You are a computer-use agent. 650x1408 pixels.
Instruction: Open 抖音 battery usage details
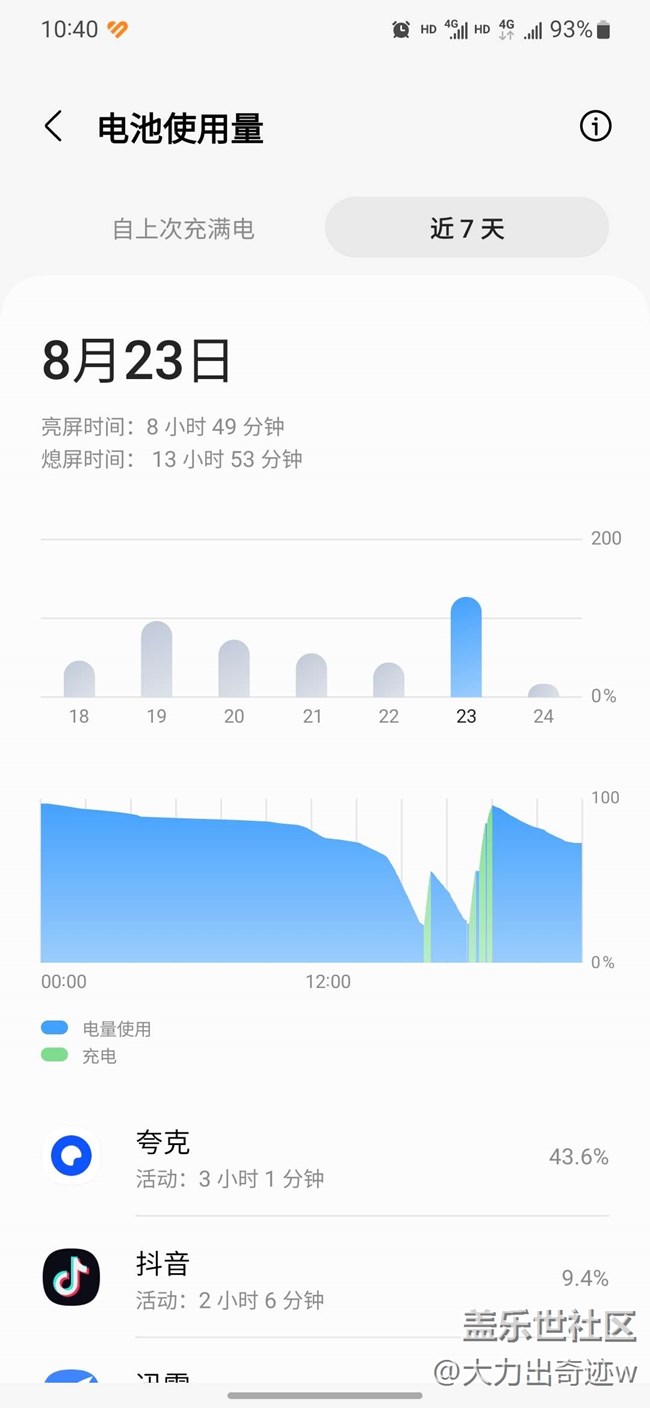(325, 1277)
